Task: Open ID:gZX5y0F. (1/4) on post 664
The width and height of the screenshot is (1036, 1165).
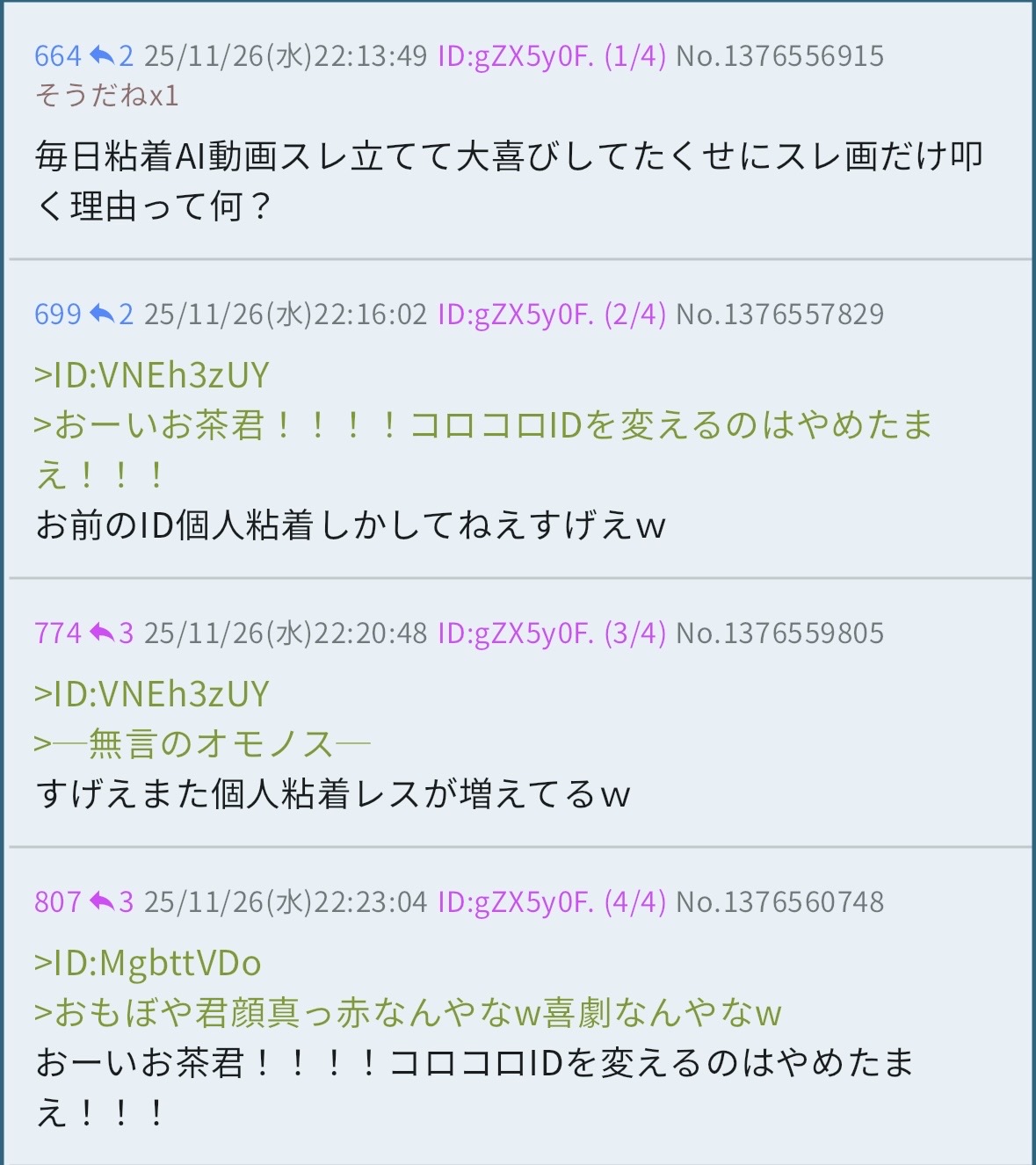Action: pyautogui.click(x=551, y=56)
